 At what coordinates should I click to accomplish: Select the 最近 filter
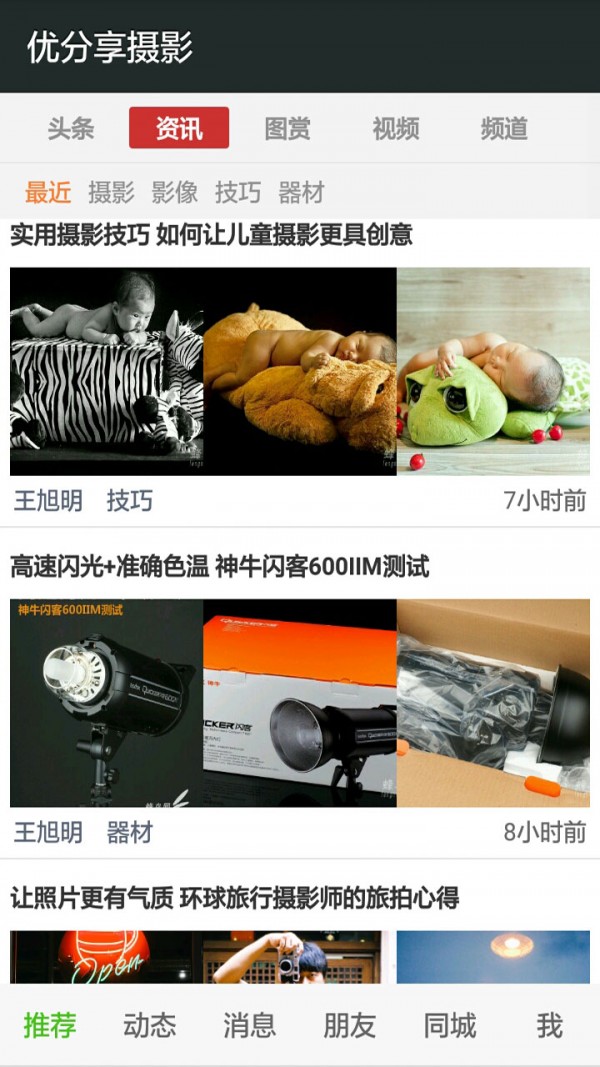pyautogui.click(x=48, y=192)
